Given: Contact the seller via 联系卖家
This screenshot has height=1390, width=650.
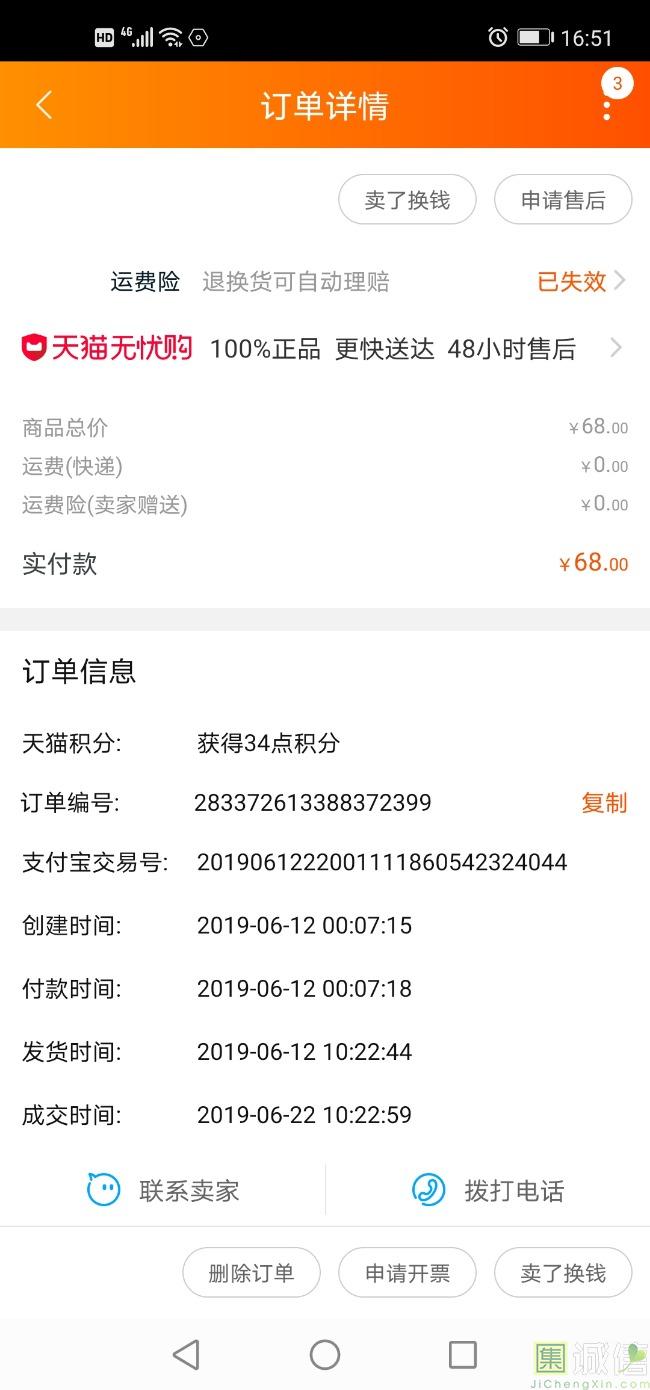Looking at the screenshot, I should (x=163, y=1190).
